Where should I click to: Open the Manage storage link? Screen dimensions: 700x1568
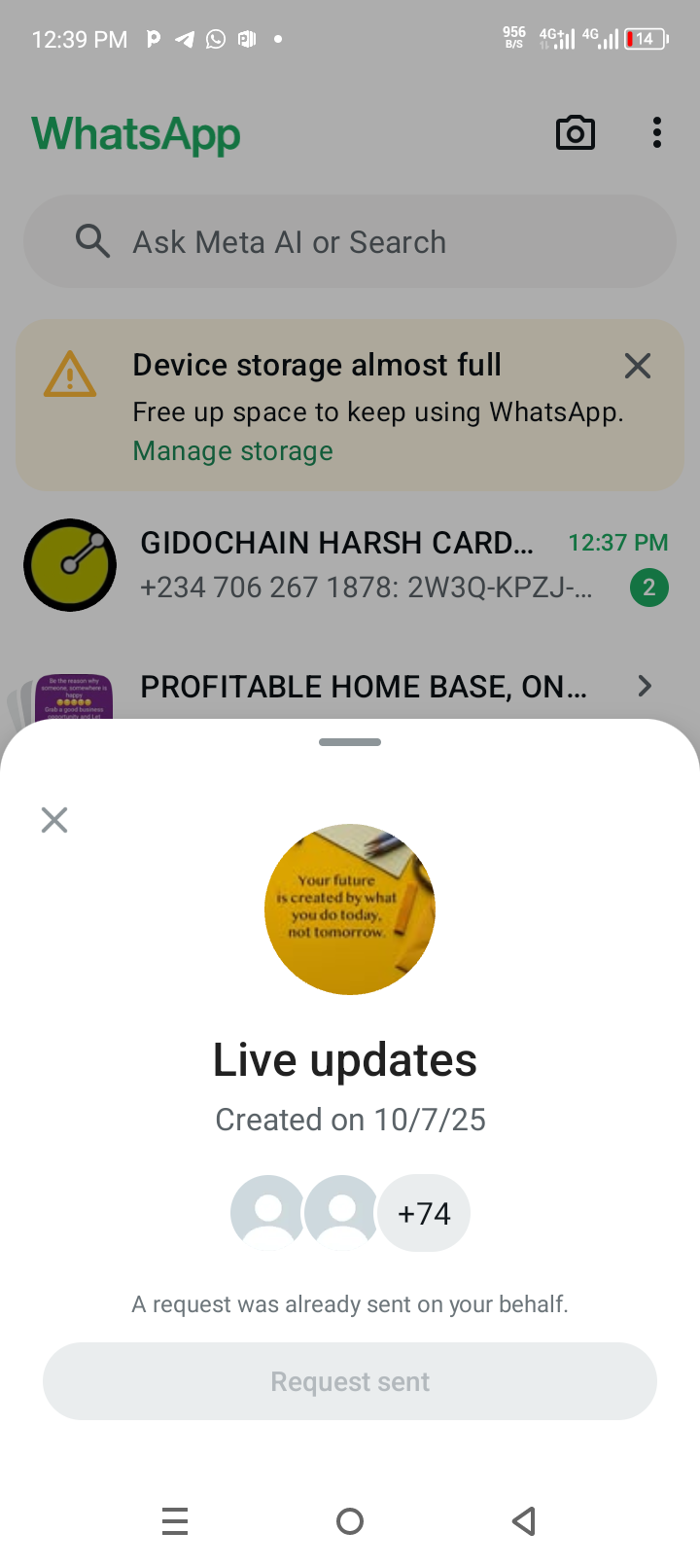(233, 451)
